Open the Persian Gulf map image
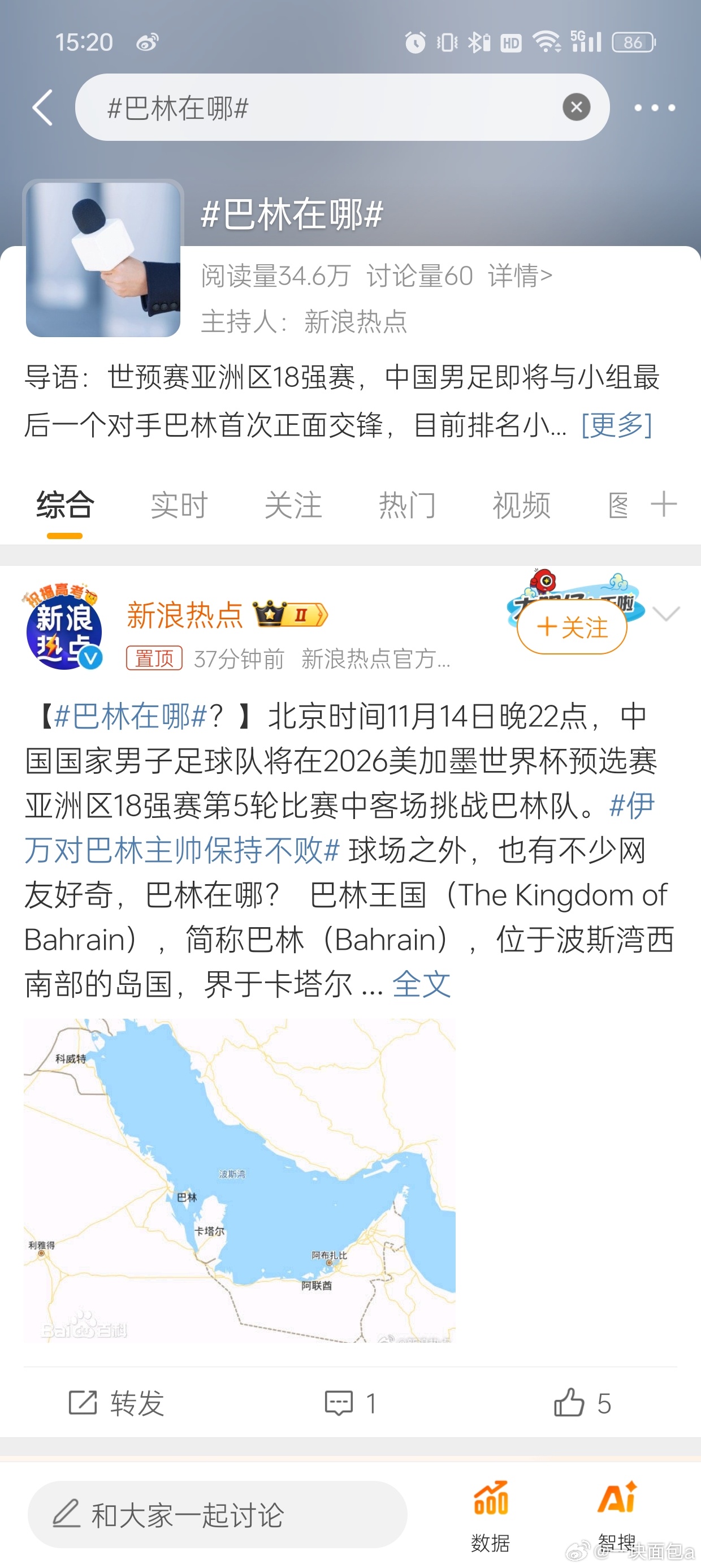The image size is (701, 1568). click(x=240, y=1181)
